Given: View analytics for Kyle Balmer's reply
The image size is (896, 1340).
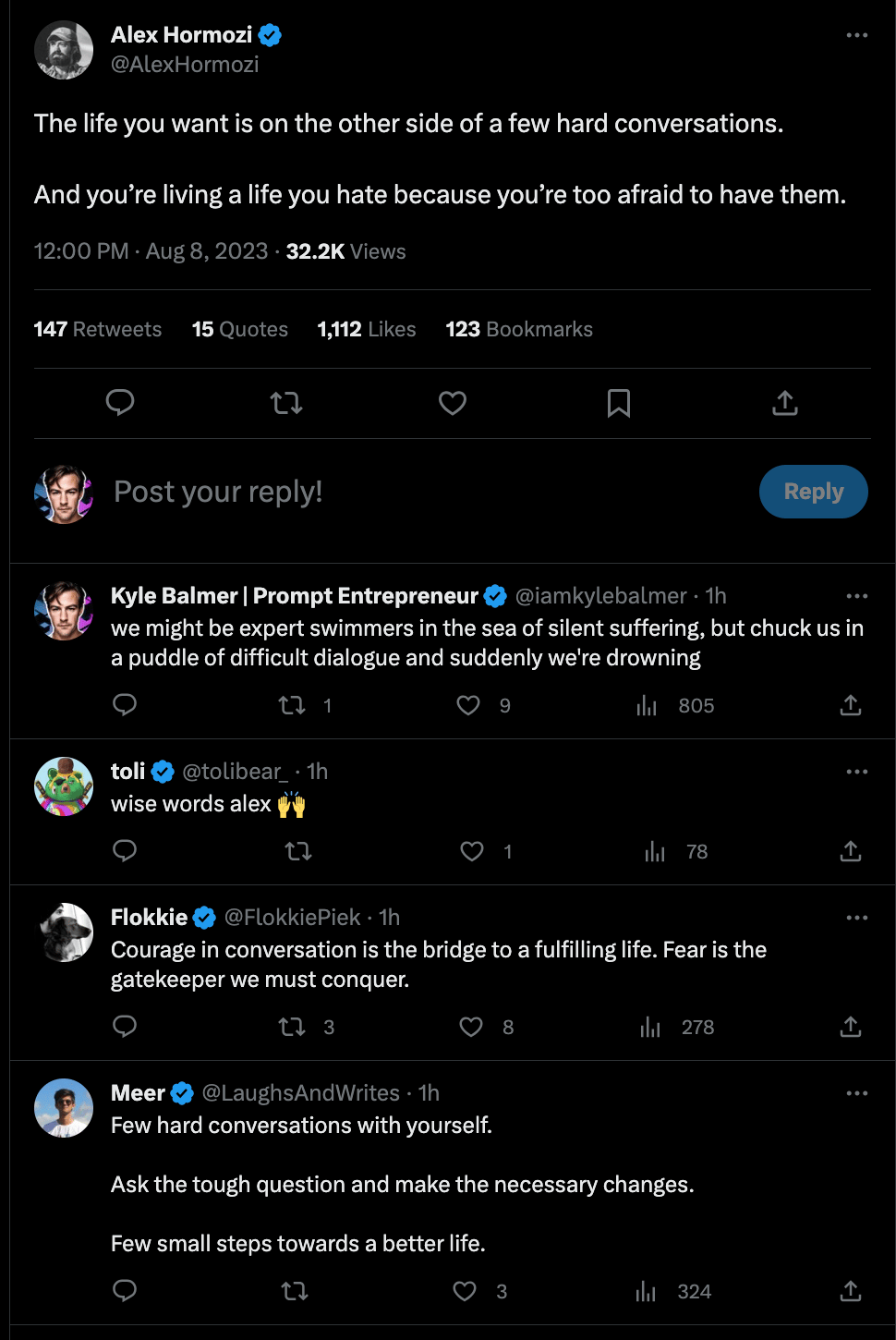Looking at the screenshot, I should coord(647,706).
